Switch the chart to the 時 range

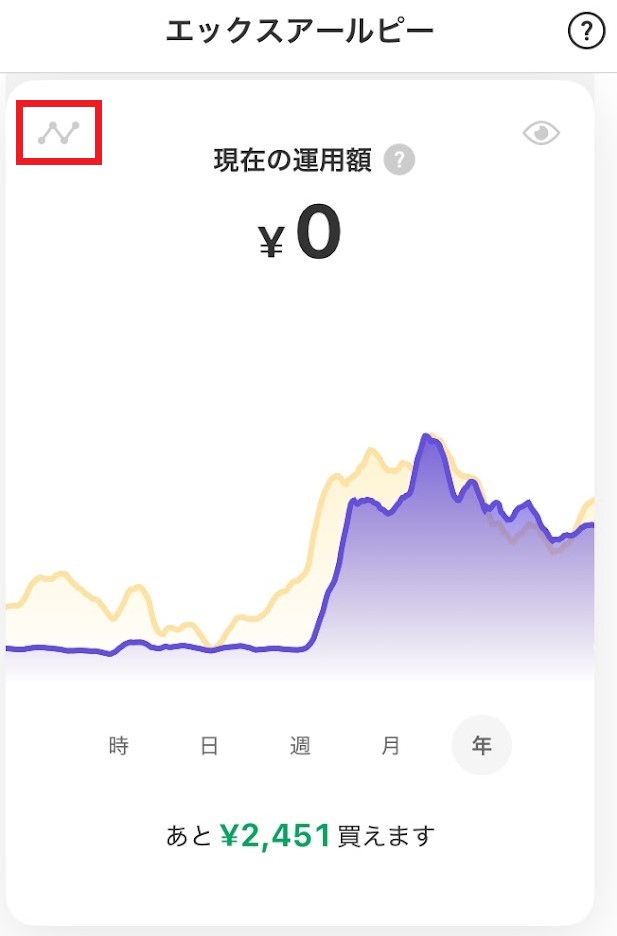pos(119,745)
